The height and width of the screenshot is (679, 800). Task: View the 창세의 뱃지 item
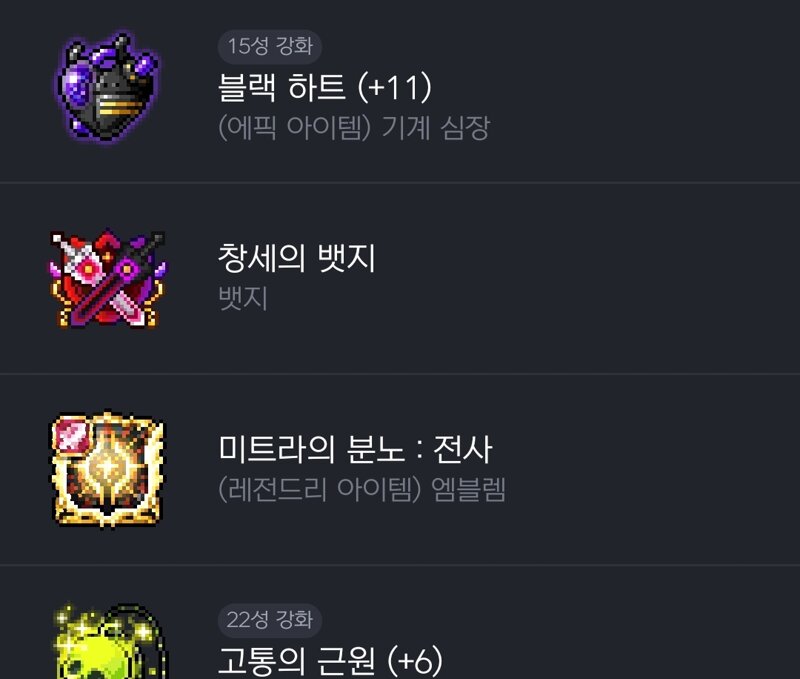pyautogui.click(x=296, y=259)
